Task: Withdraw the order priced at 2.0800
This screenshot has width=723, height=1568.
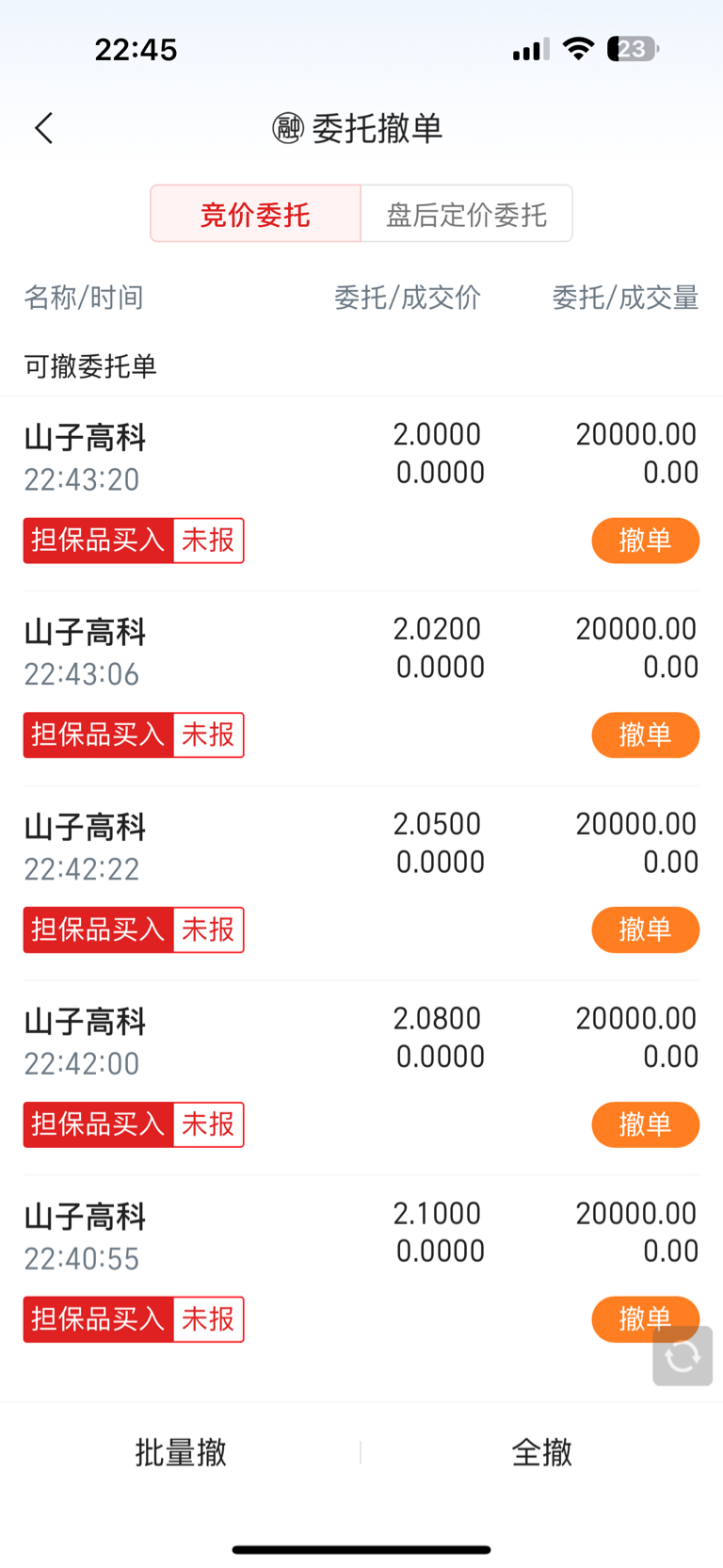Action: coord(645,1124)
